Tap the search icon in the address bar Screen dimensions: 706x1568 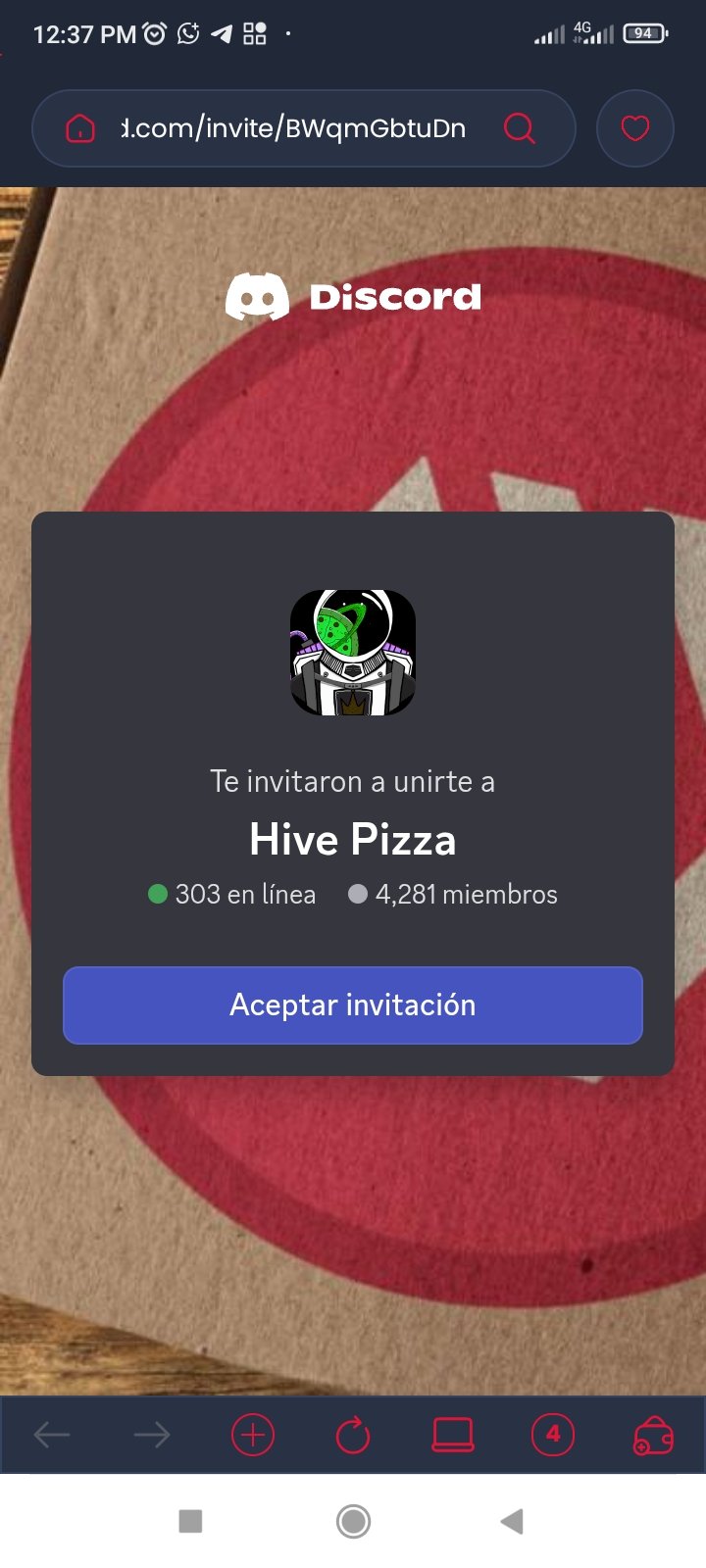[520, 128]
